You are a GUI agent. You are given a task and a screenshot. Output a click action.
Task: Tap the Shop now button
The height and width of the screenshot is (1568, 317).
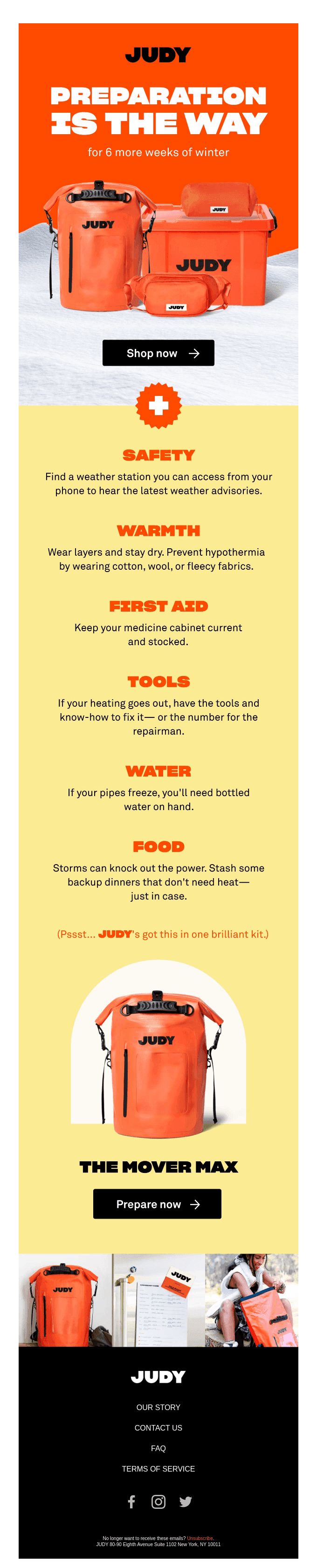(x=158, y=353)
